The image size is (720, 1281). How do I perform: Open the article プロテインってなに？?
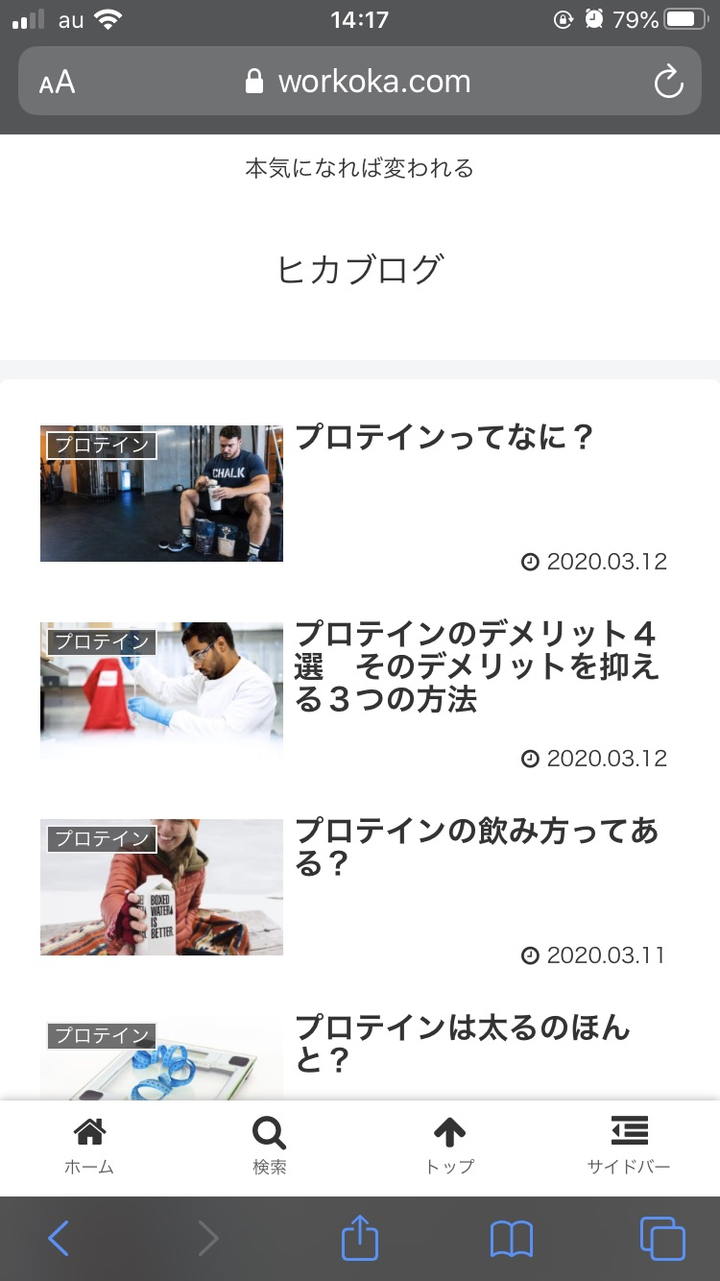click(x=444, y=438)
